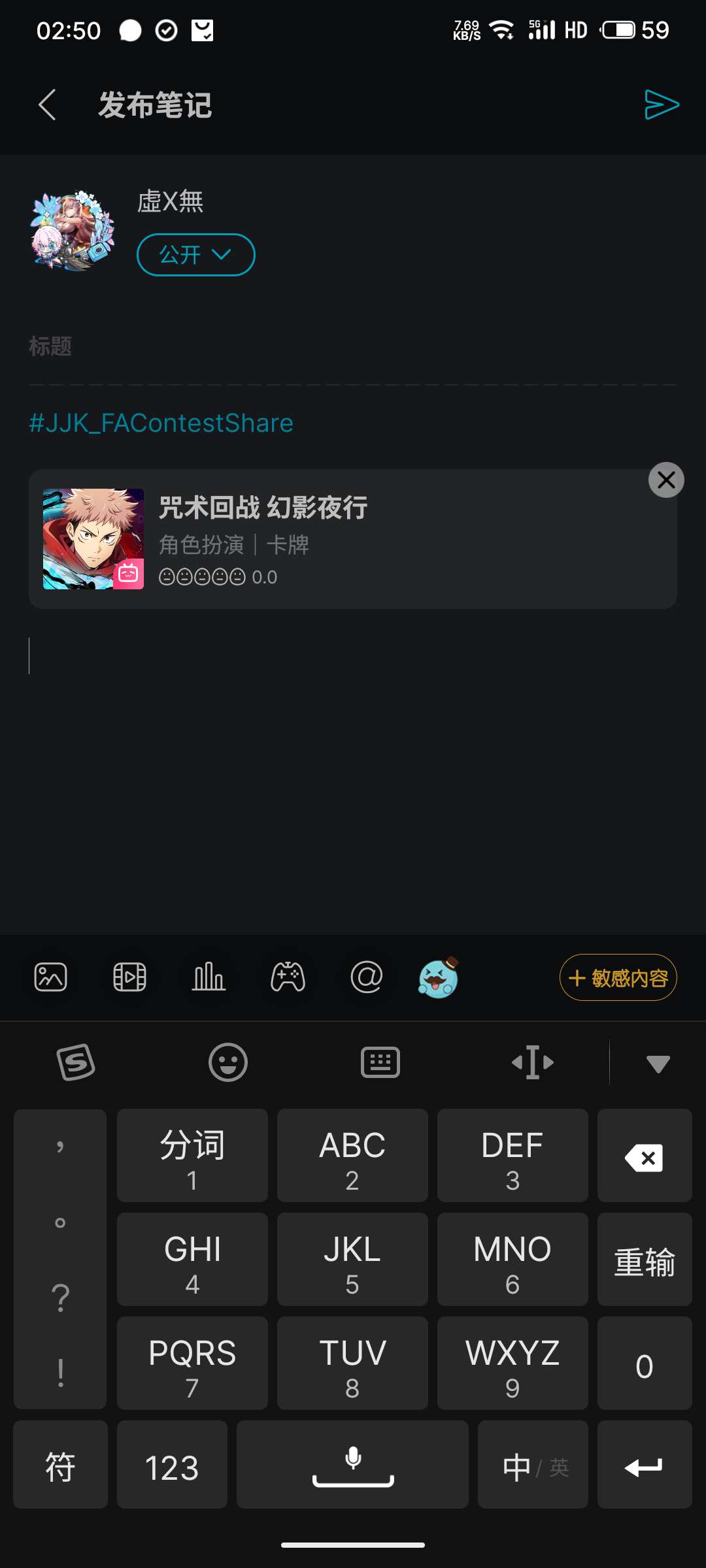Open the keyboard emoji panel
This screenshot has height=1568, width=706.
pos(227,1062)
